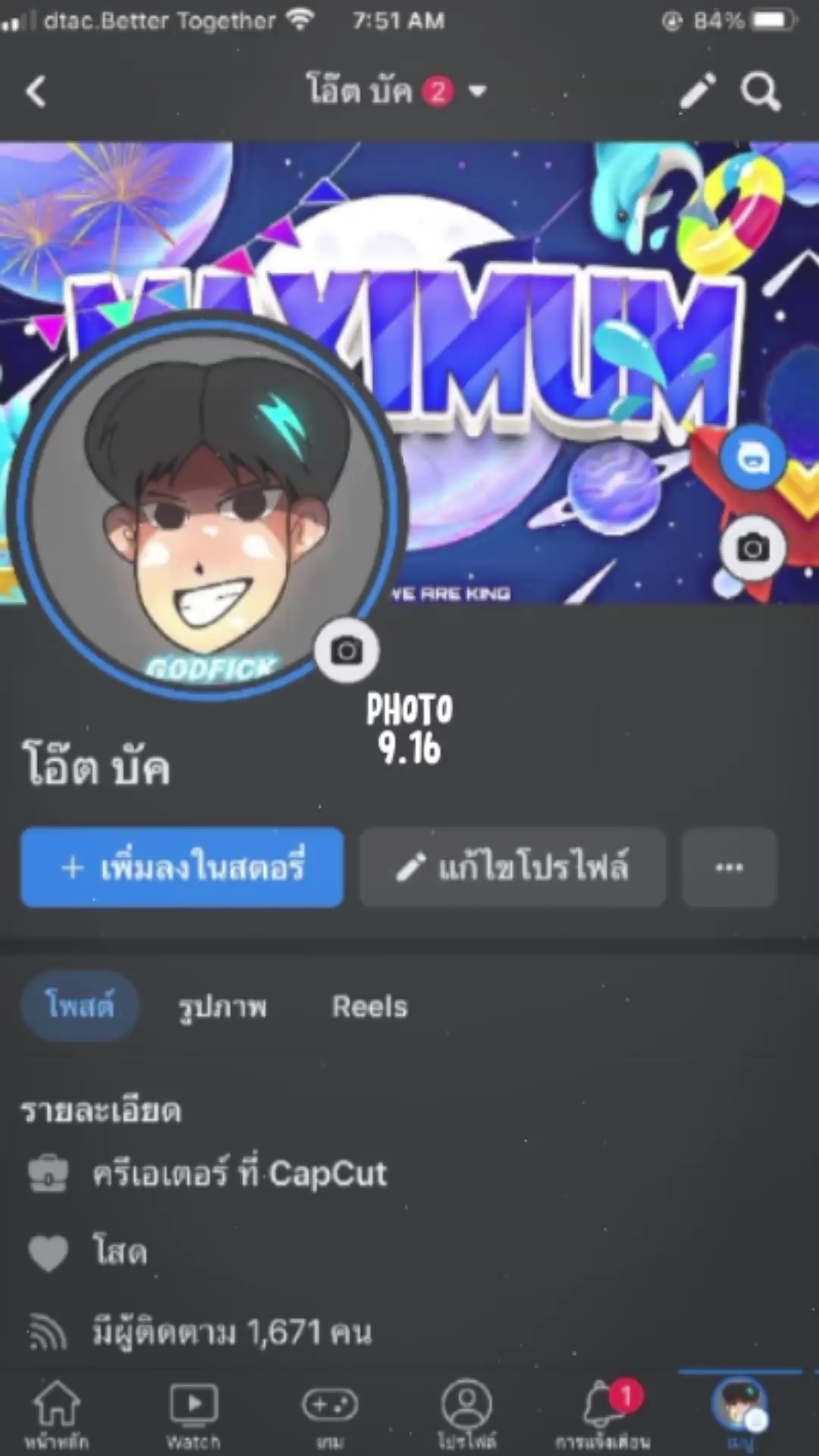Open the avatar creator on cover photo

pos(752,457)
